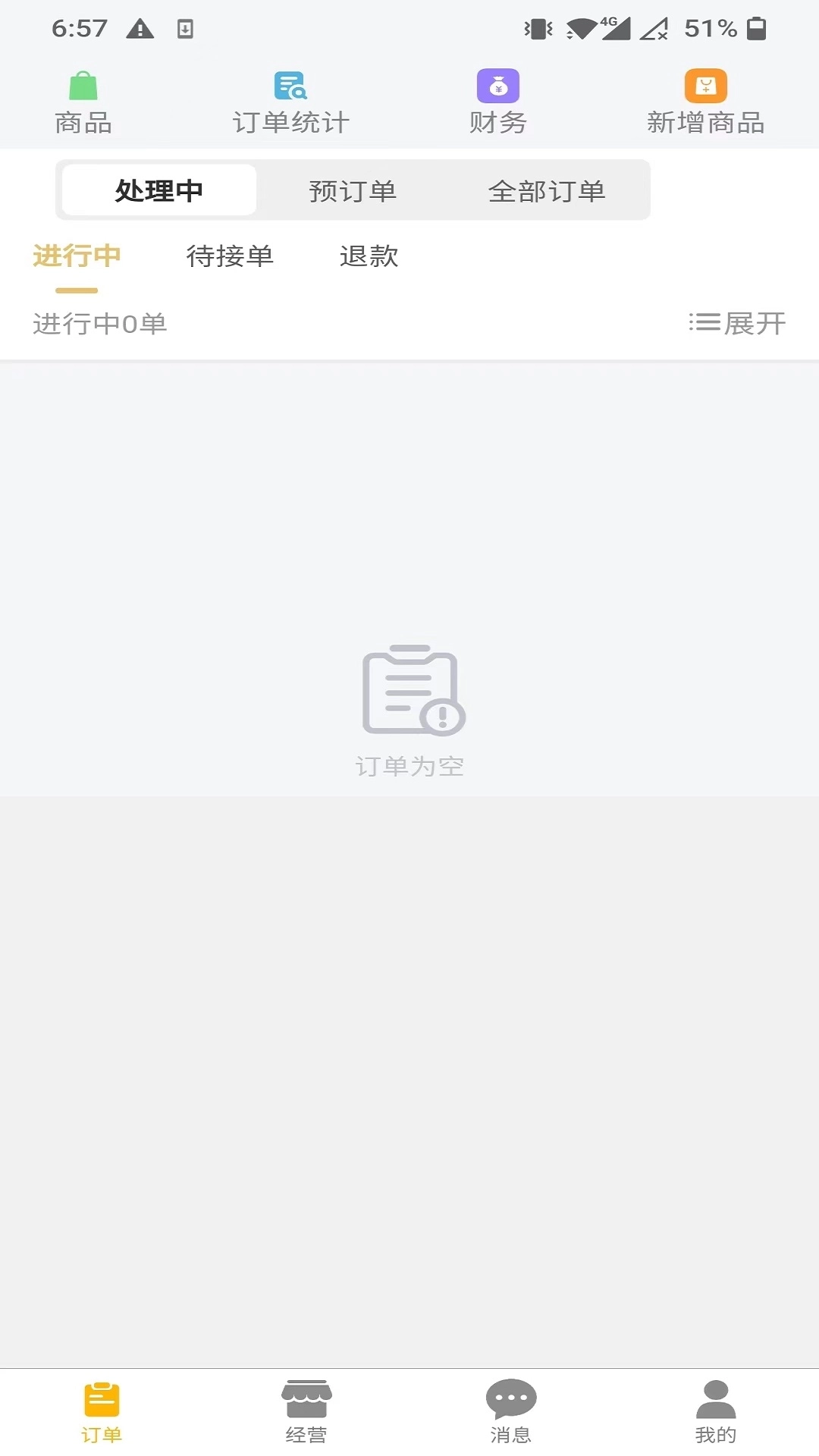Expand the order list via 展开
The height and width of the screenshot is (1456, 819).
click(x=753, y=324)
